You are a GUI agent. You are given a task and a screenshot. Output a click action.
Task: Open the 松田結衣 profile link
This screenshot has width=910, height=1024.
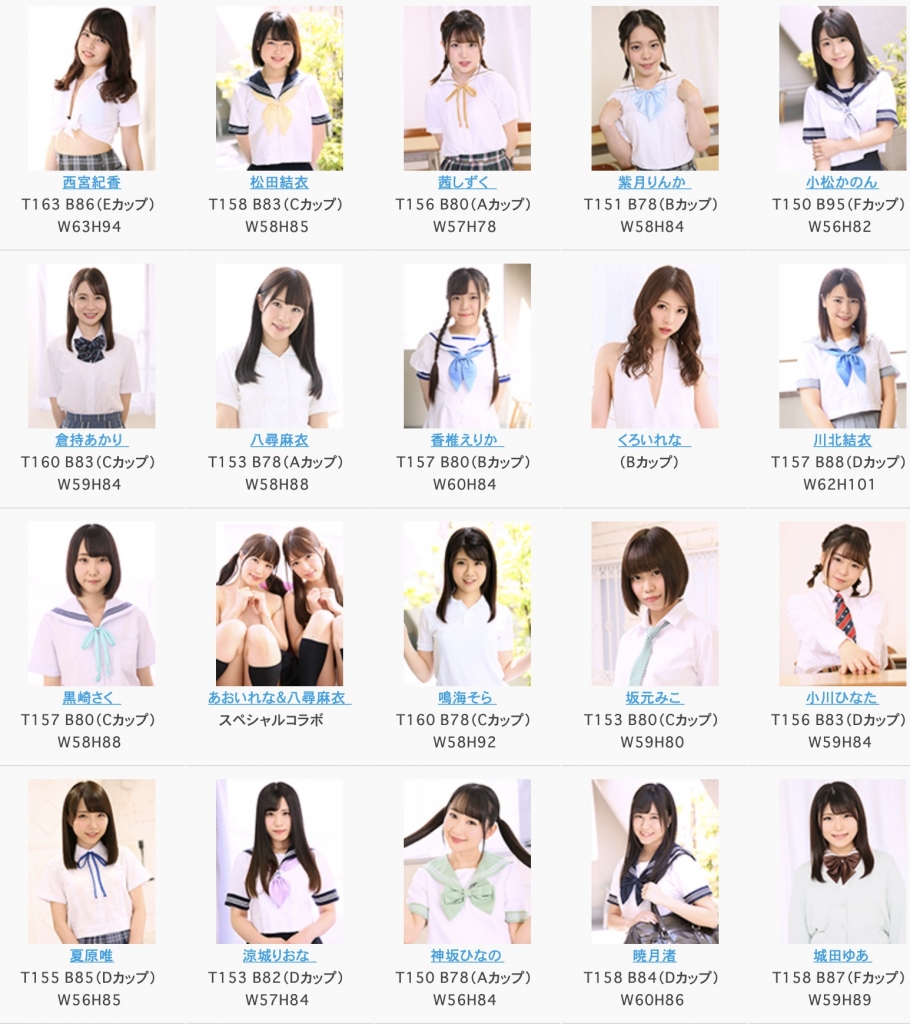[279, 183]
